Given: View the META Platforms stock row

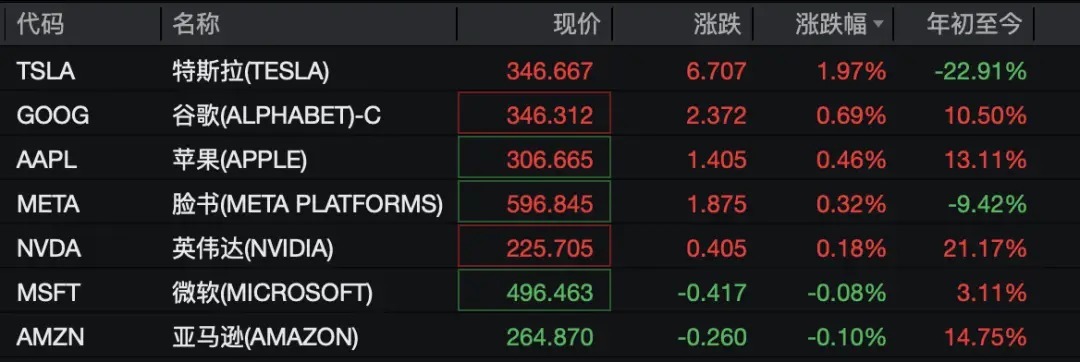Looking at the screenshot, I should coord(540,204).
